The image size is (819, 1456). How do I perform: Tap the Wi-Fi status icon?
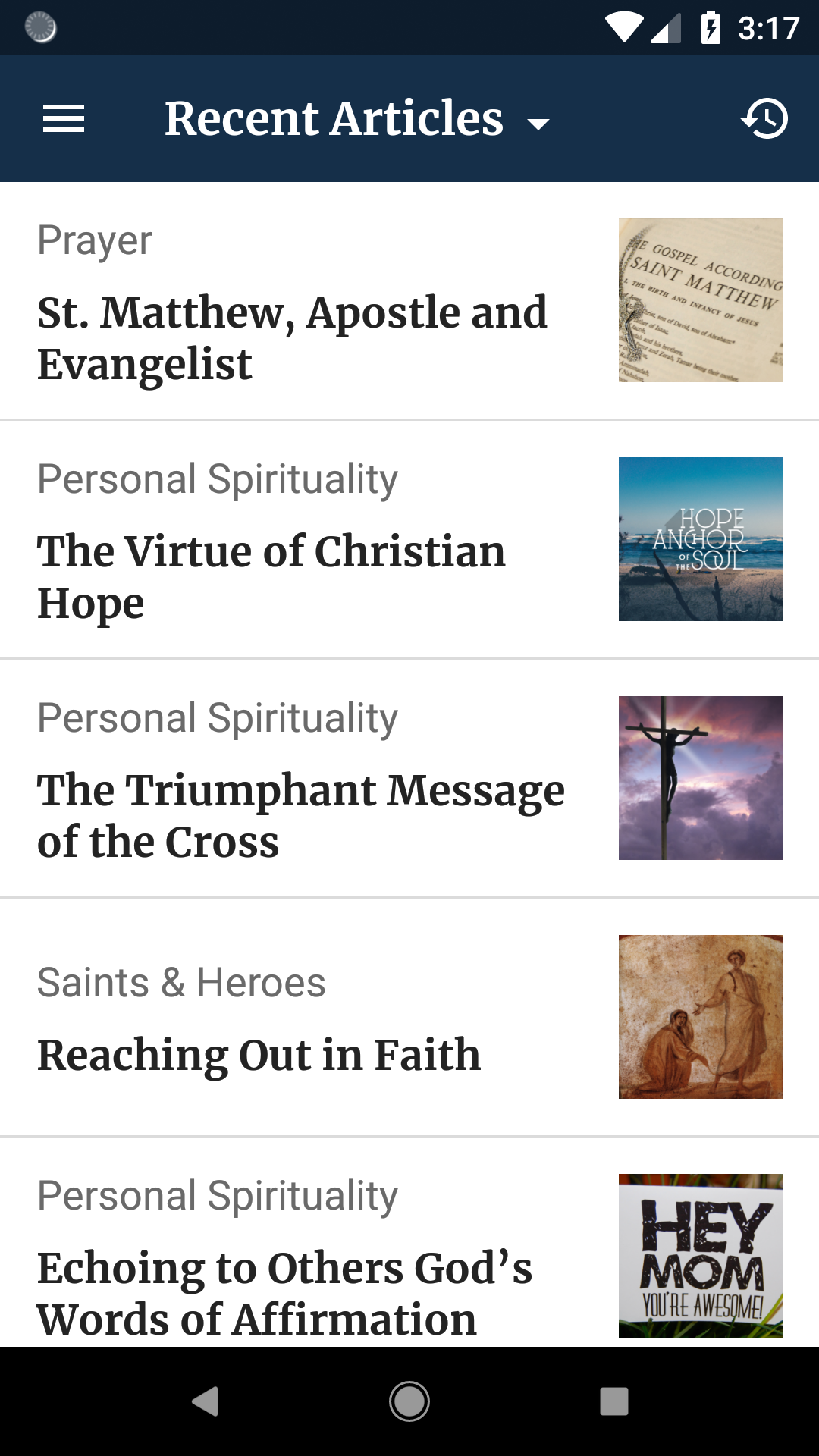(623, 27)
